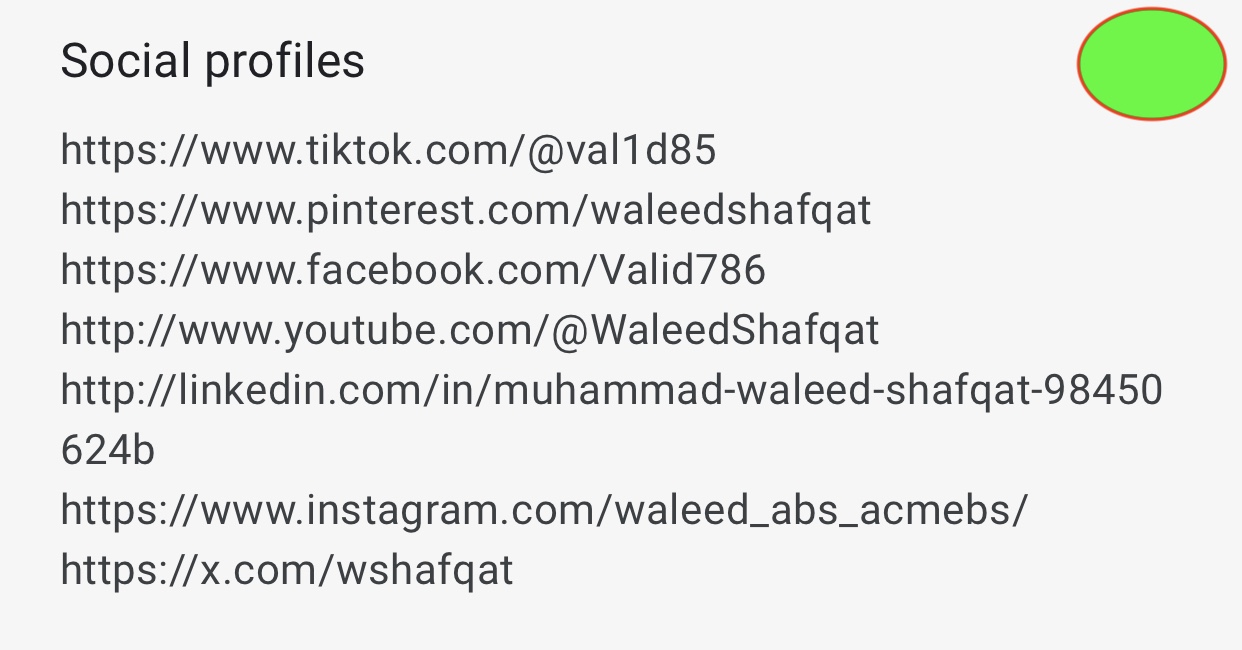This screenshot has height=650, width=1242.
Task: Tap the green oval beside Social profiles
Action: pyautogui.click(x=1151, y=64)
